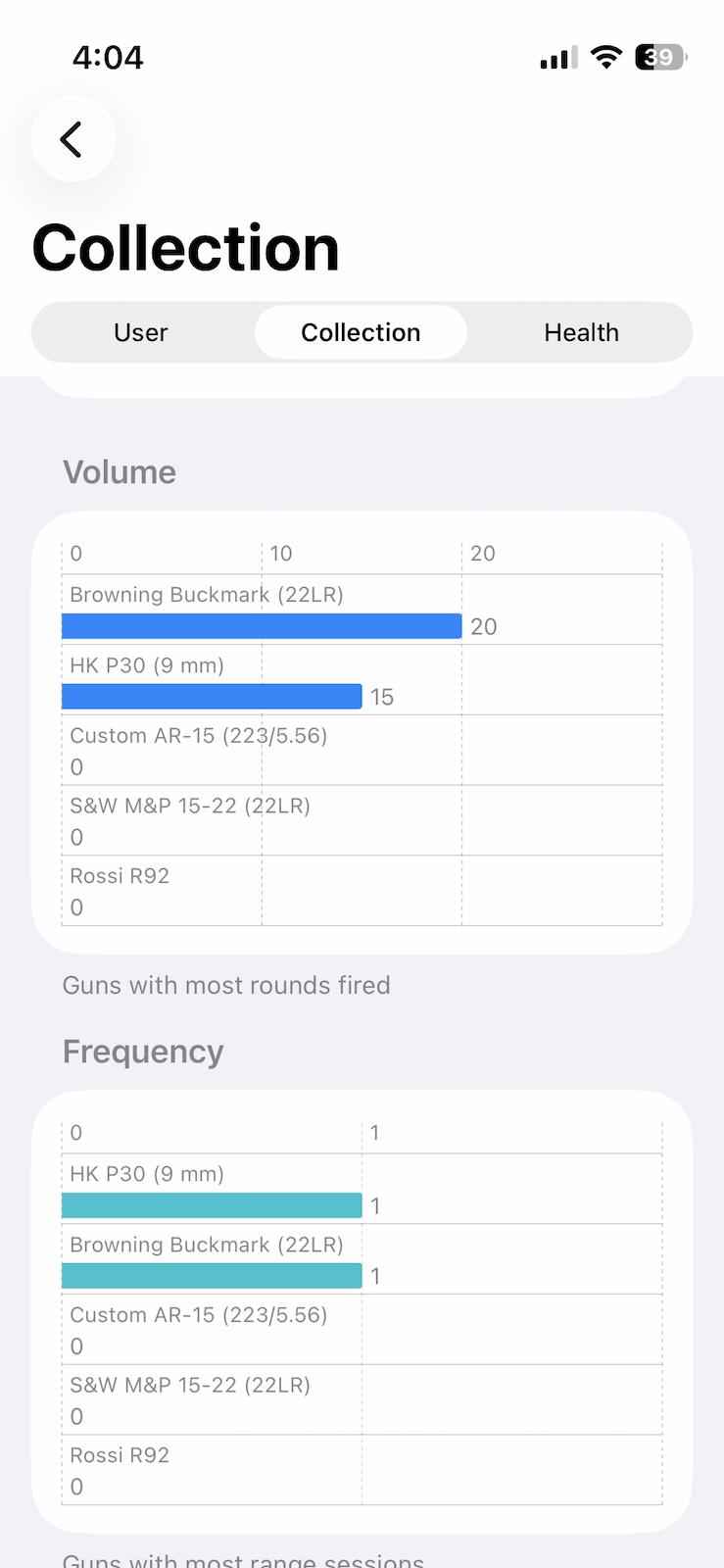Tap the Custom AR-15 row in Volume chart
This screenshot has width=724, height=1568.
click(x=199, y=735)
